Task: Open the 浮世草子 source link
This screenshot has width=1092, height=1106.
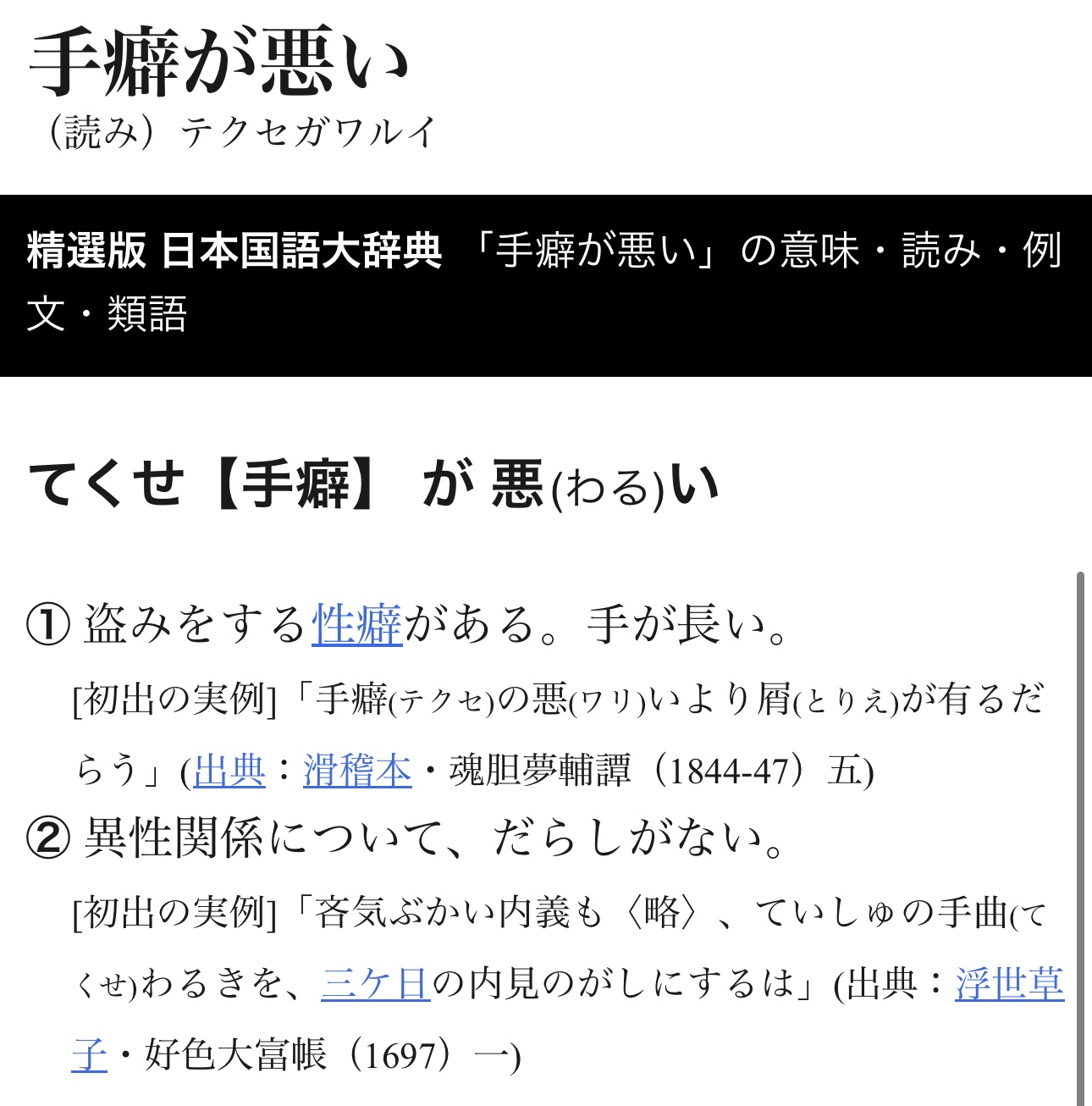Action: 1009,984
